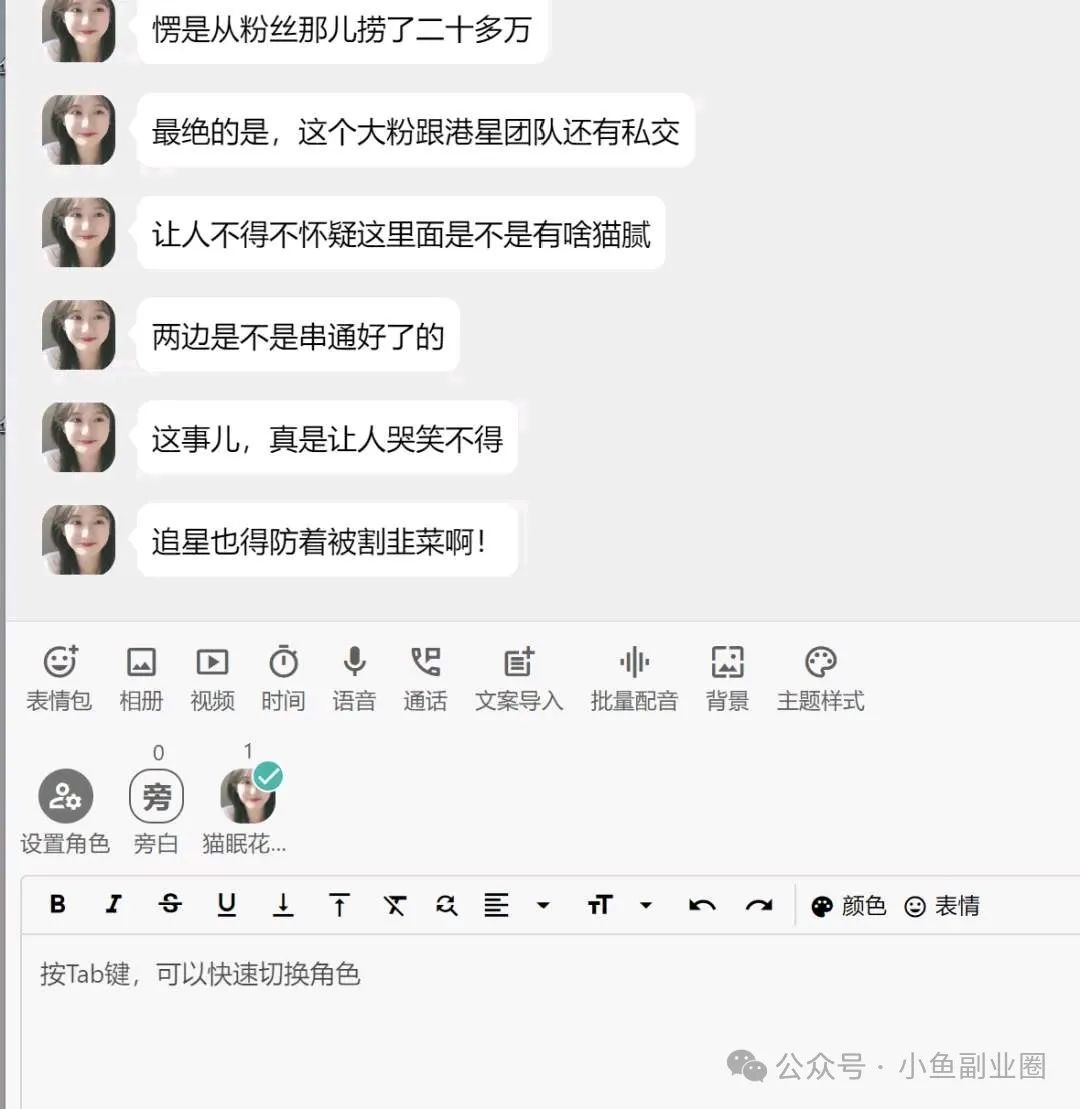
Task: Add a 时间 timestamp
Action: 283,677
